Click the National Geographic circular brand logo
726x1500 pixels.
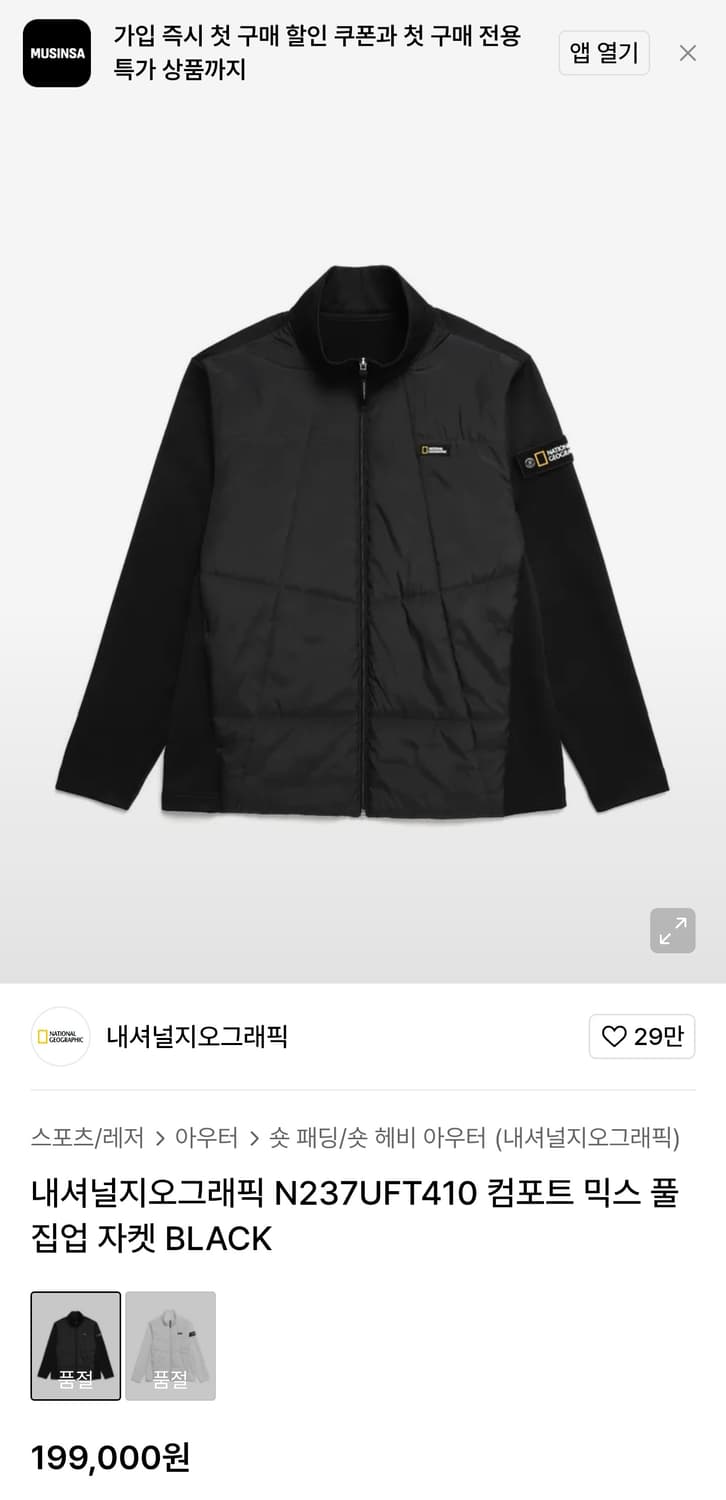[x=60, y=1036]
